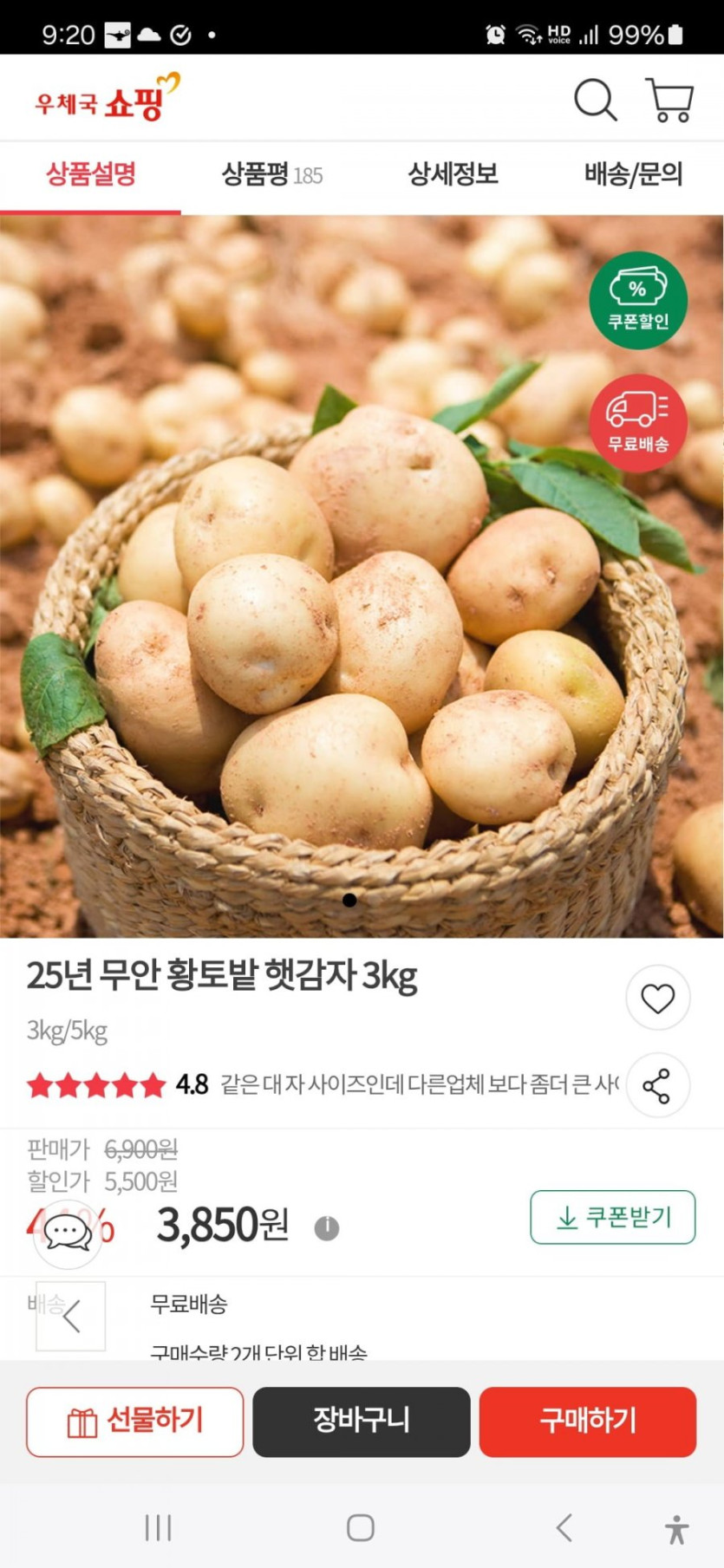Switch to the 배송/문의 tab
Image resolution: width=724 pixels, height=1568 pixels.
(x=633, y=175)
